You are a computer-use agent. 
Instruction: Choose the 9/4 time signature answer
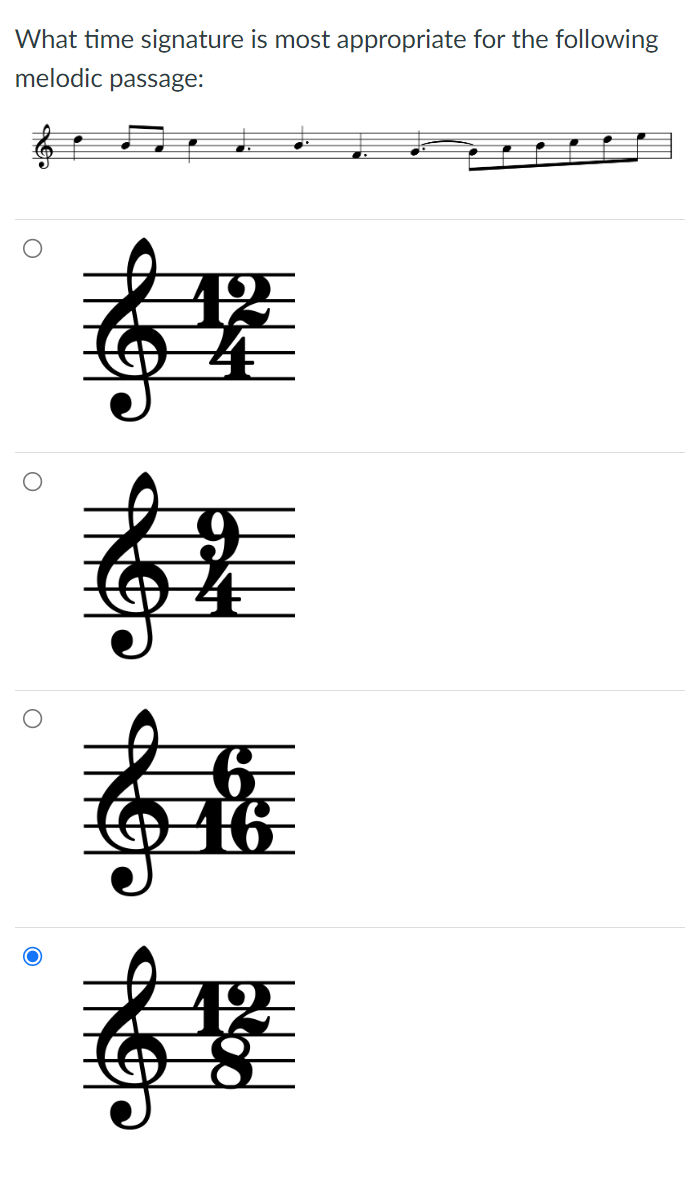(33, 482)
